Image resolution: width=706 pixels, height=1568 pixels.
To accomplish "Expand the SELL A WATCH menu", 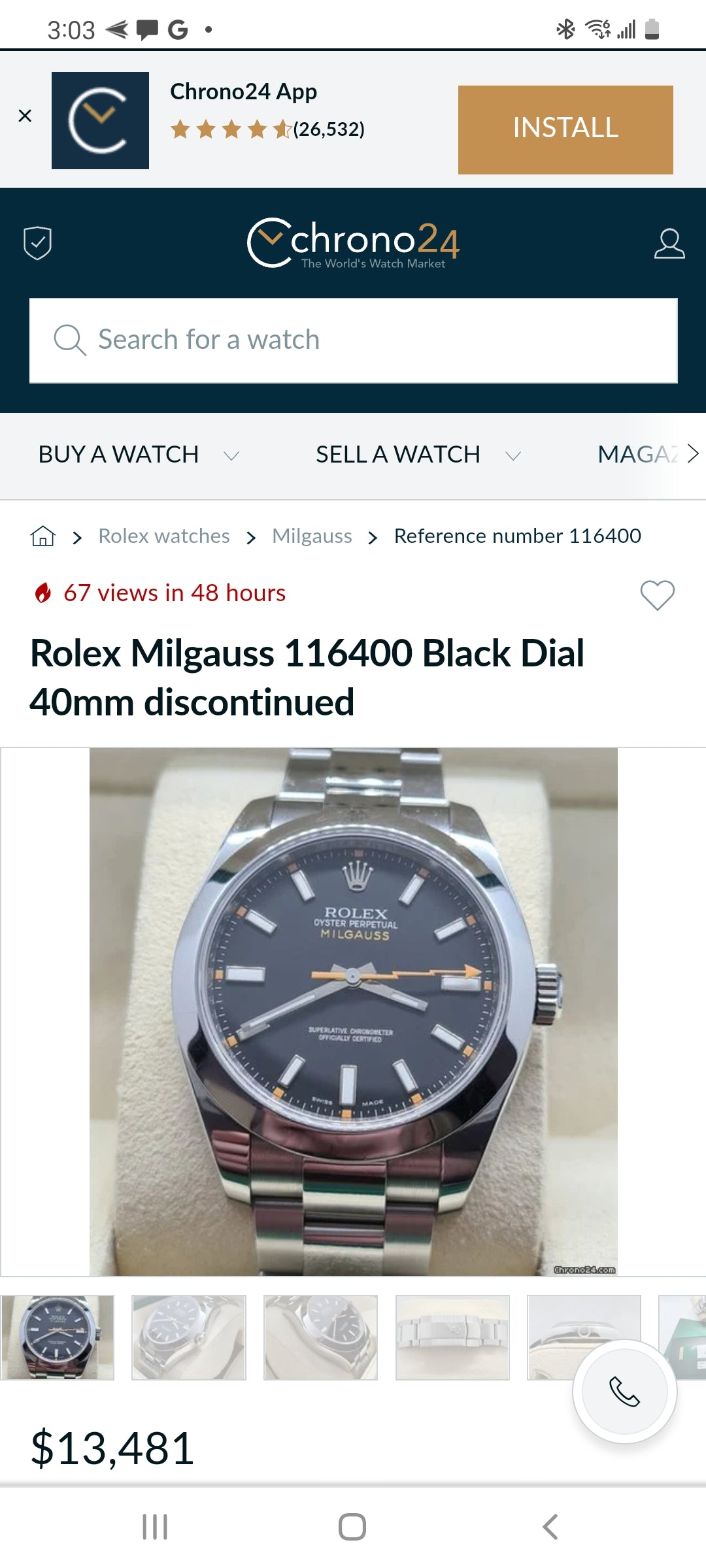I will [417, 455].
